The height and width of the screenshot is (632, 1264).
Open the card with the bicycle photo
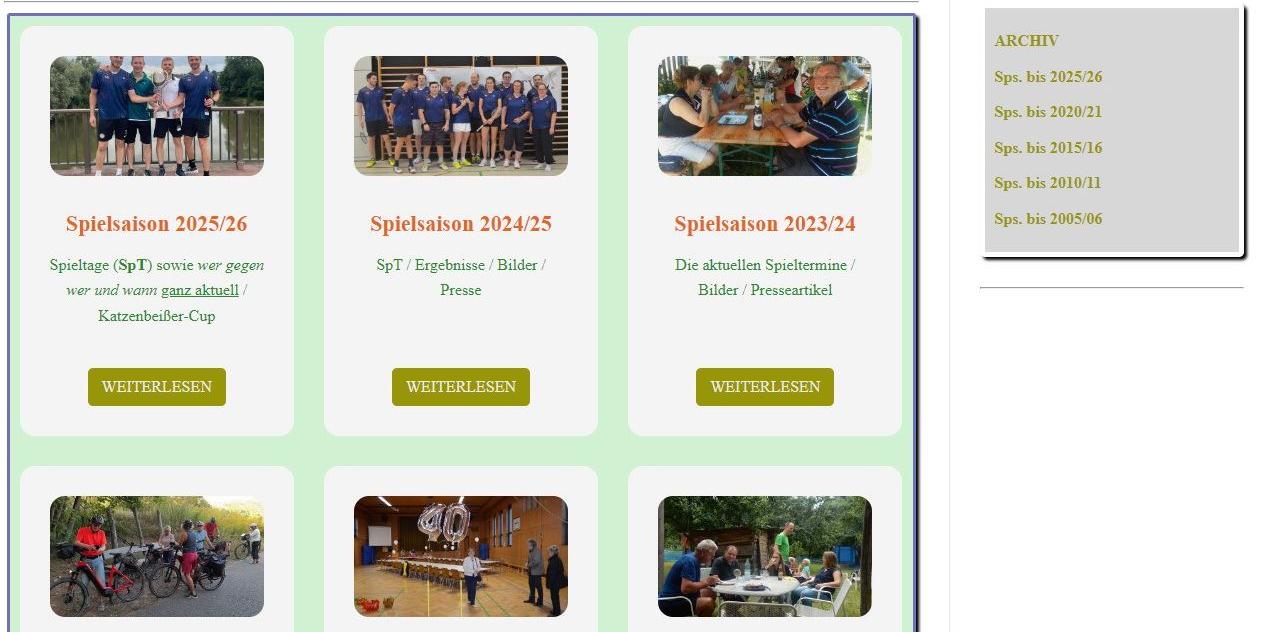point(157,556)
